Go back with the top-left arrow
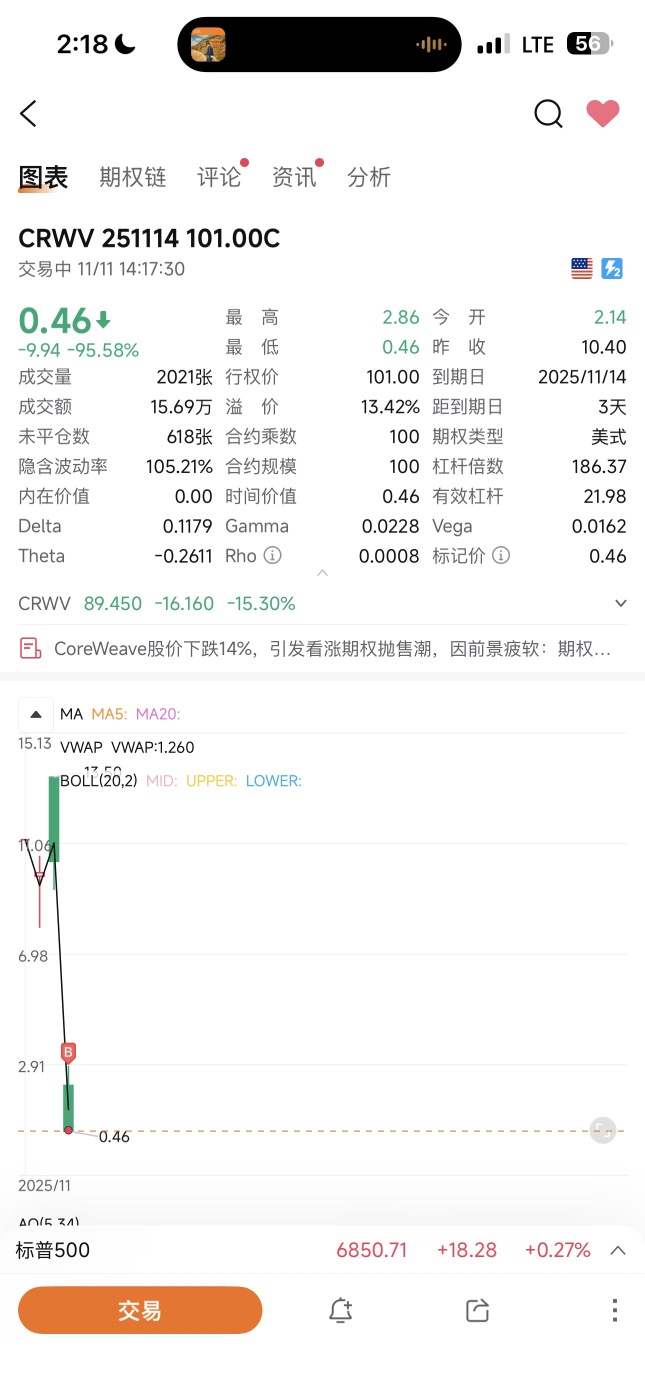 pos(28,114)
